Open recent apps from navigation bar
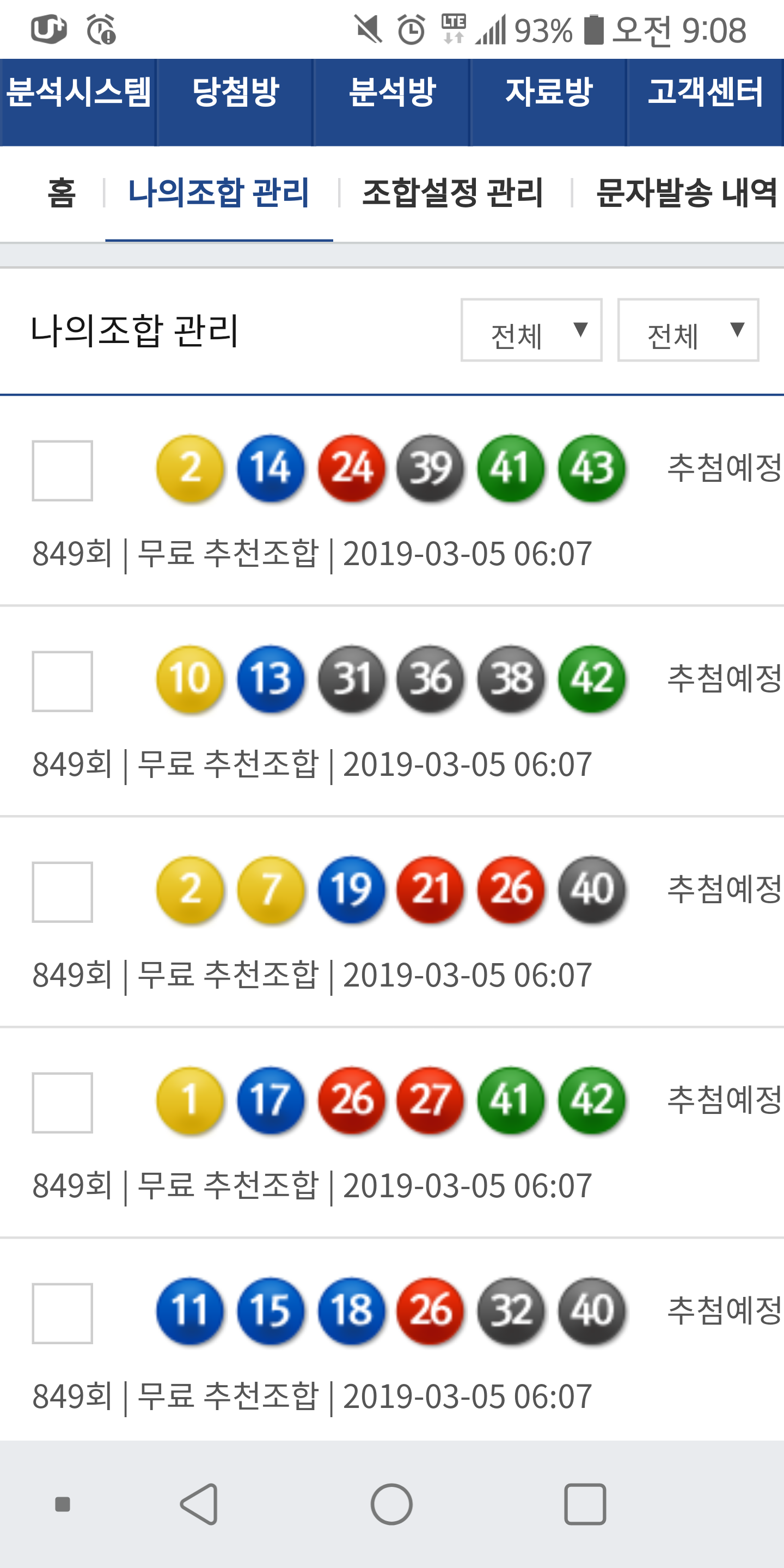The image size is (784, 1568). [x=584, y=1504]
